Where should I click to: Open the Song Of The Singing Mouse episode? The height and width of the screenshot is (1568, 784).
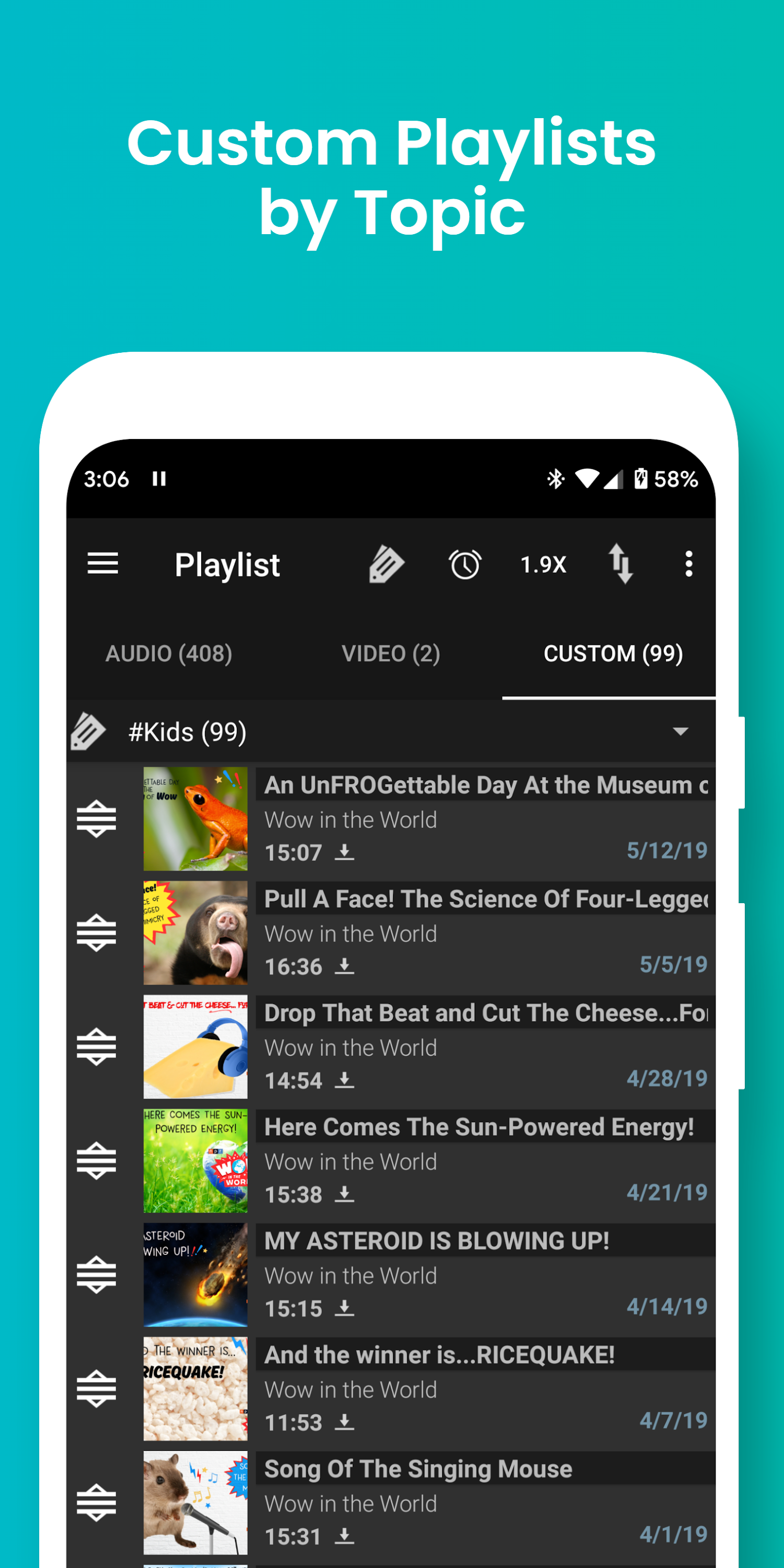[x=417, y=1468]
